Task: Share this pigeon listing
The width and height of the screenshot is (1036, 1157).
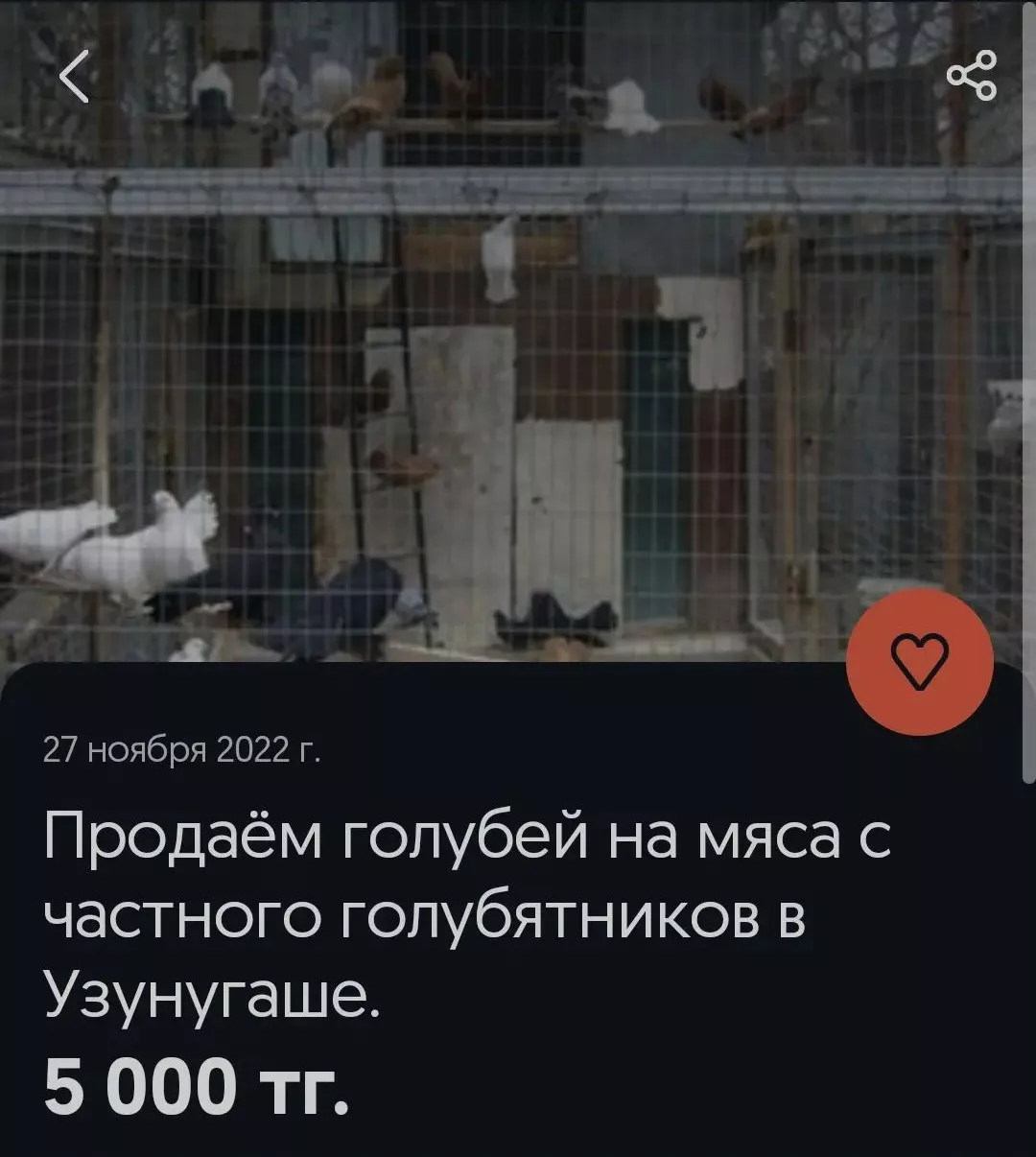Action: (x=972, y=76)
